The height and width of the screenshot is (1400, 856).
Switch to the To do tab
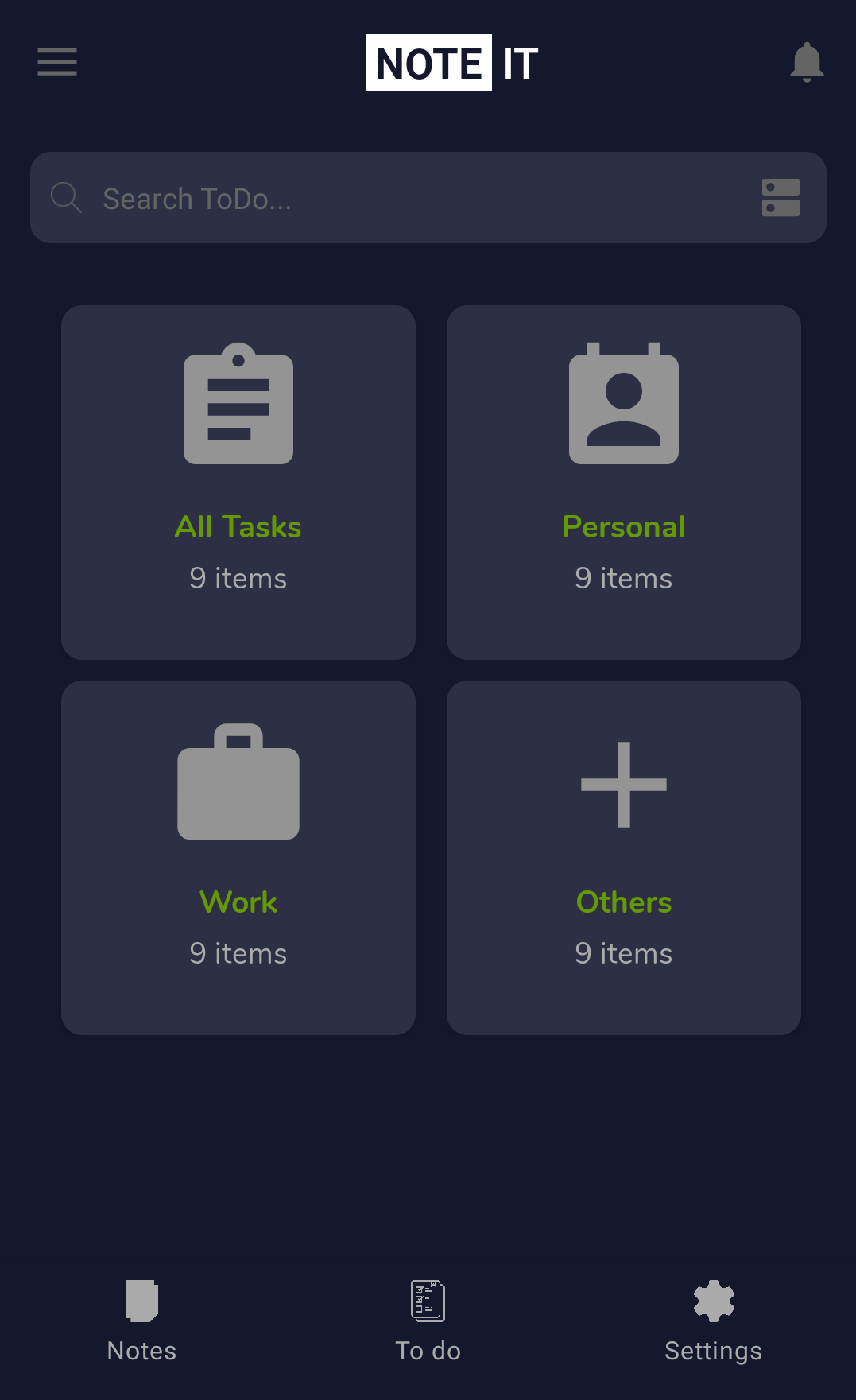(427, 1350)
